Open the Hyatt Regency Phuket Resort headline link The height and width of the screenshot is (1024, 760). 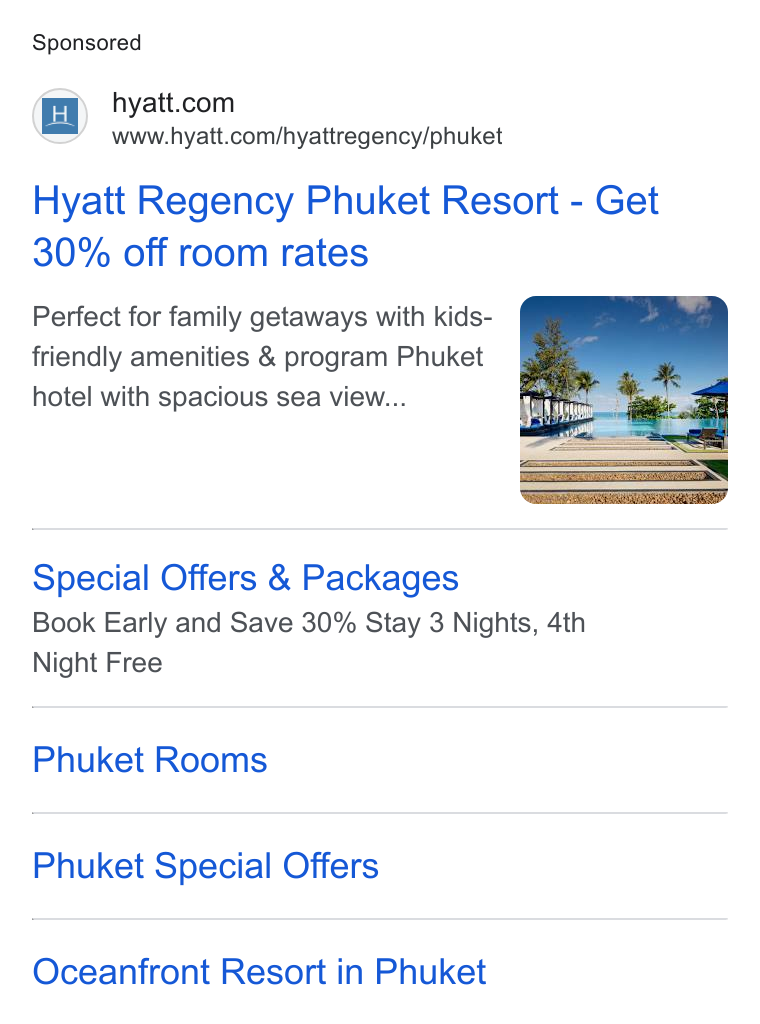[x=345, y=226]
